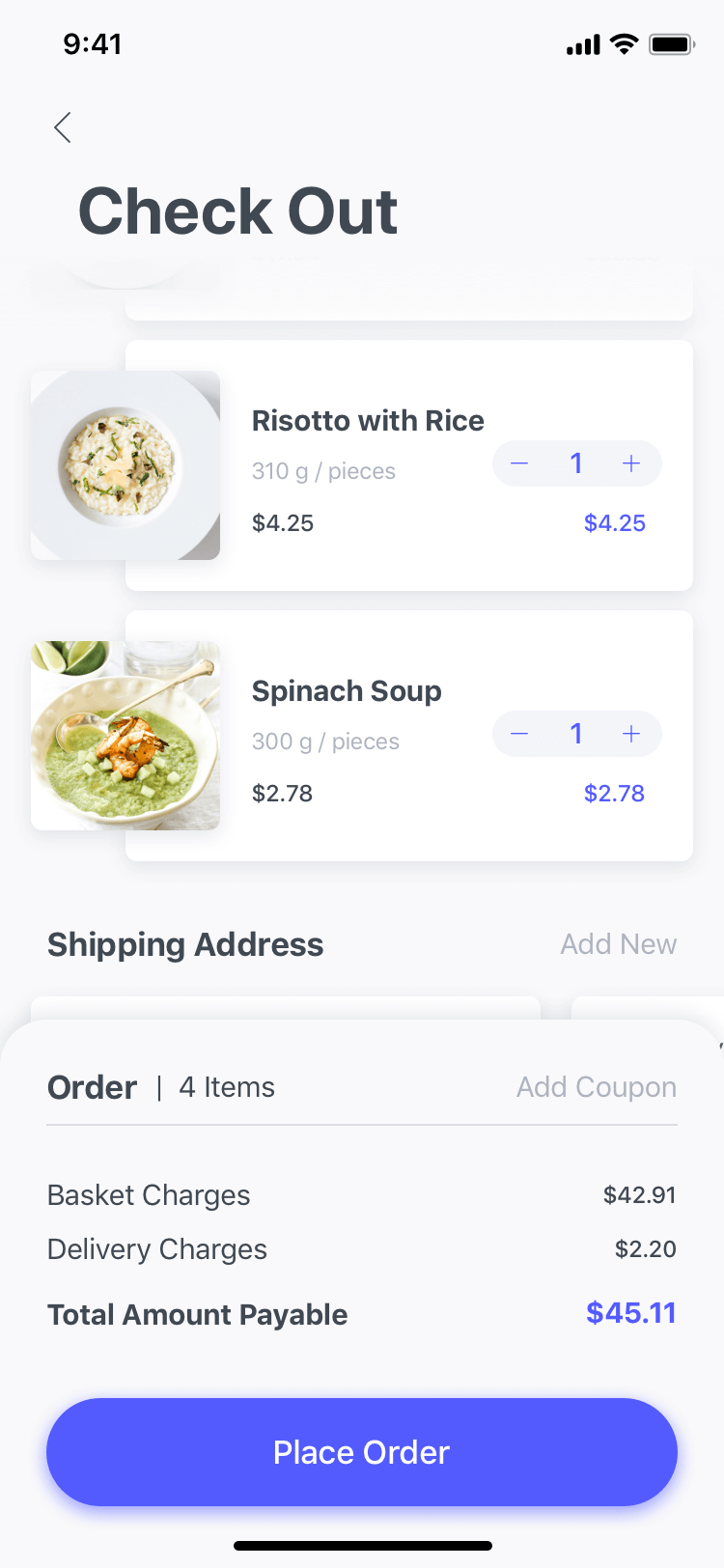Open the Risotto with Rice item card
724x1568 pixels.
(367, 421)
